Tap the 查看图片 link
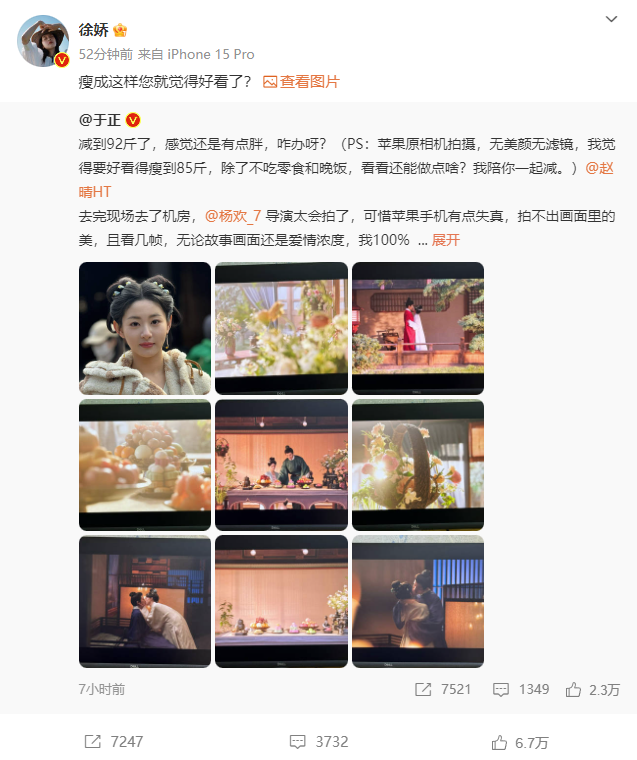The height and width of the screenshot is (760, 637). pos(301,82)
